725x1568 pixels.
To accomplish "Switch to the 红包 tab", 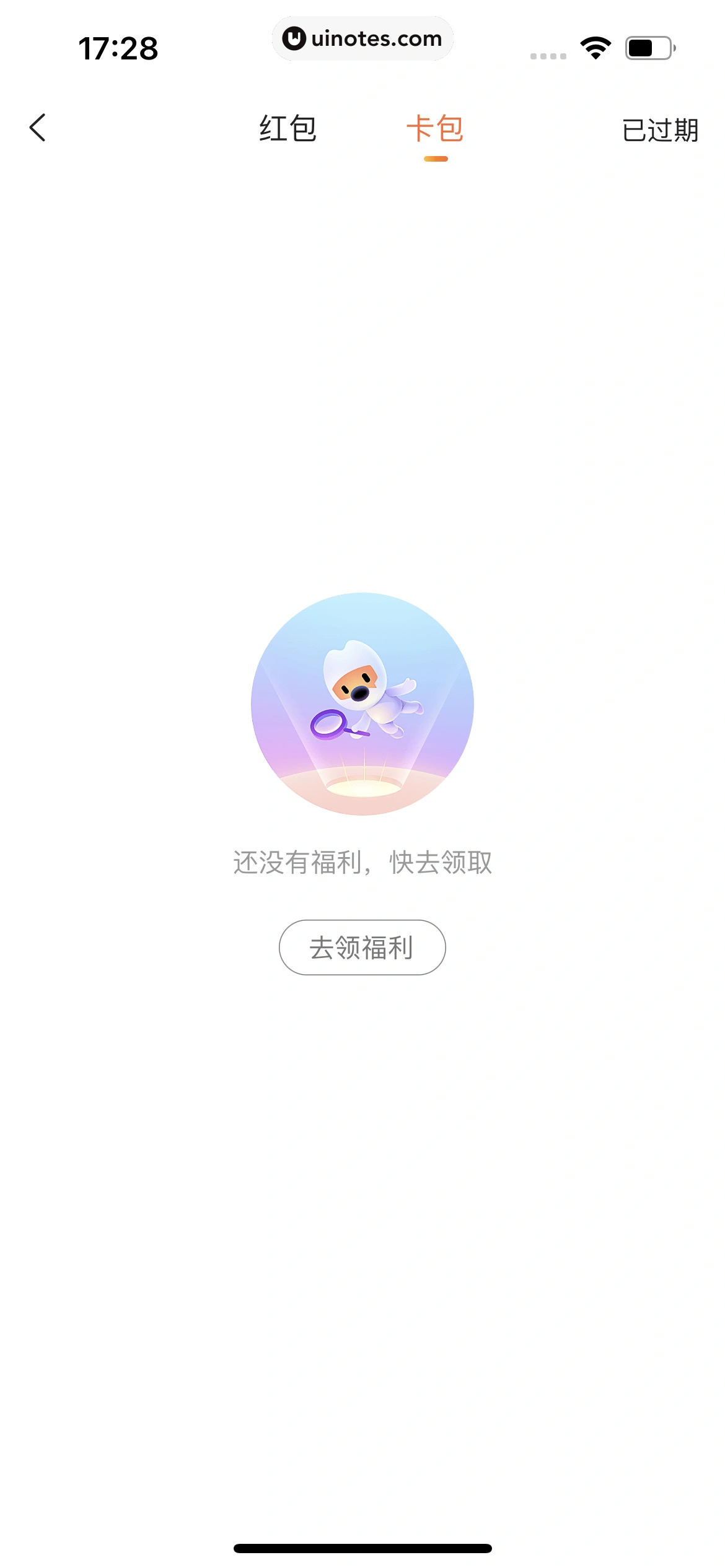I will tap(288, 129).
